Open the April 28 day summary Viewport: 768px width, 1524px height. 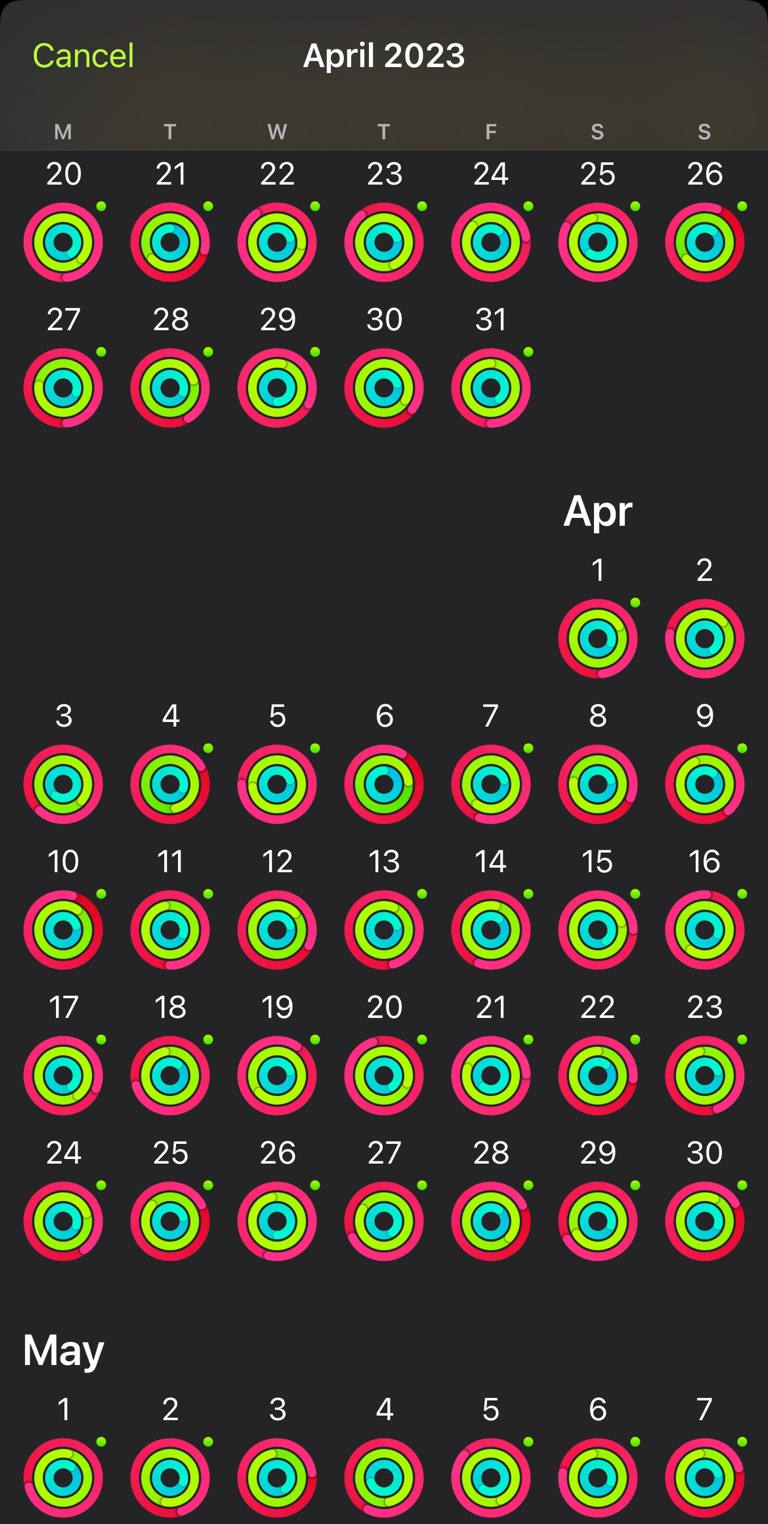tap(491, 1221)
